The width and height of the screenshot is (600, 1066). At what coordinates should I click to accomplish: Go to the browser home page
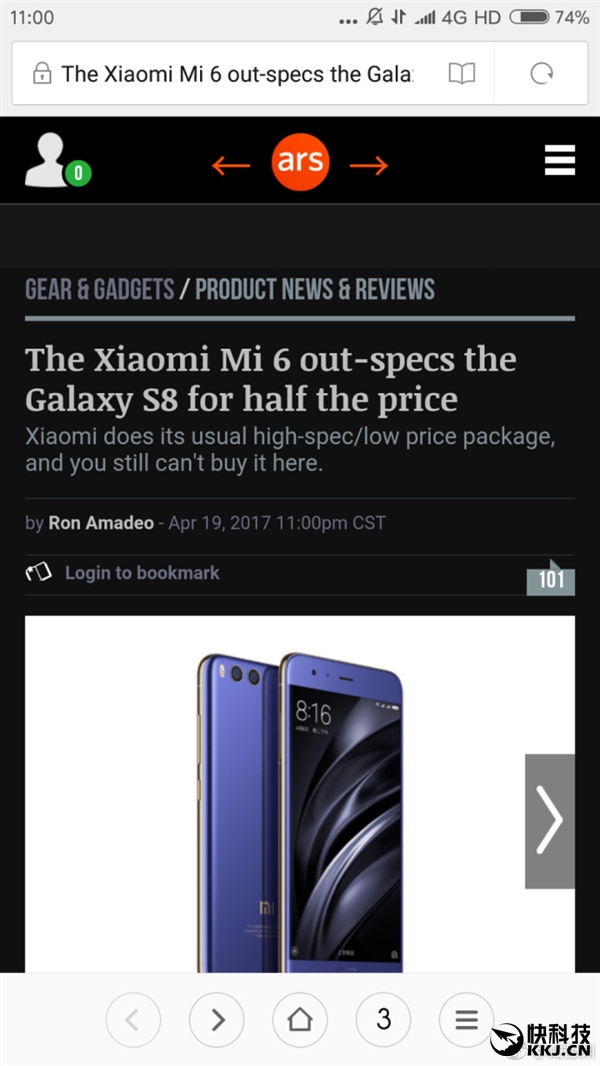(300, 1020)
